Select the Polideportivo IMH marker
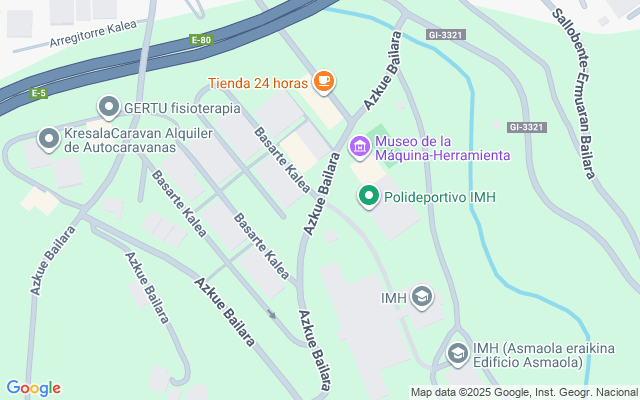The image size is (640, 400). click(x=369, y=196)
